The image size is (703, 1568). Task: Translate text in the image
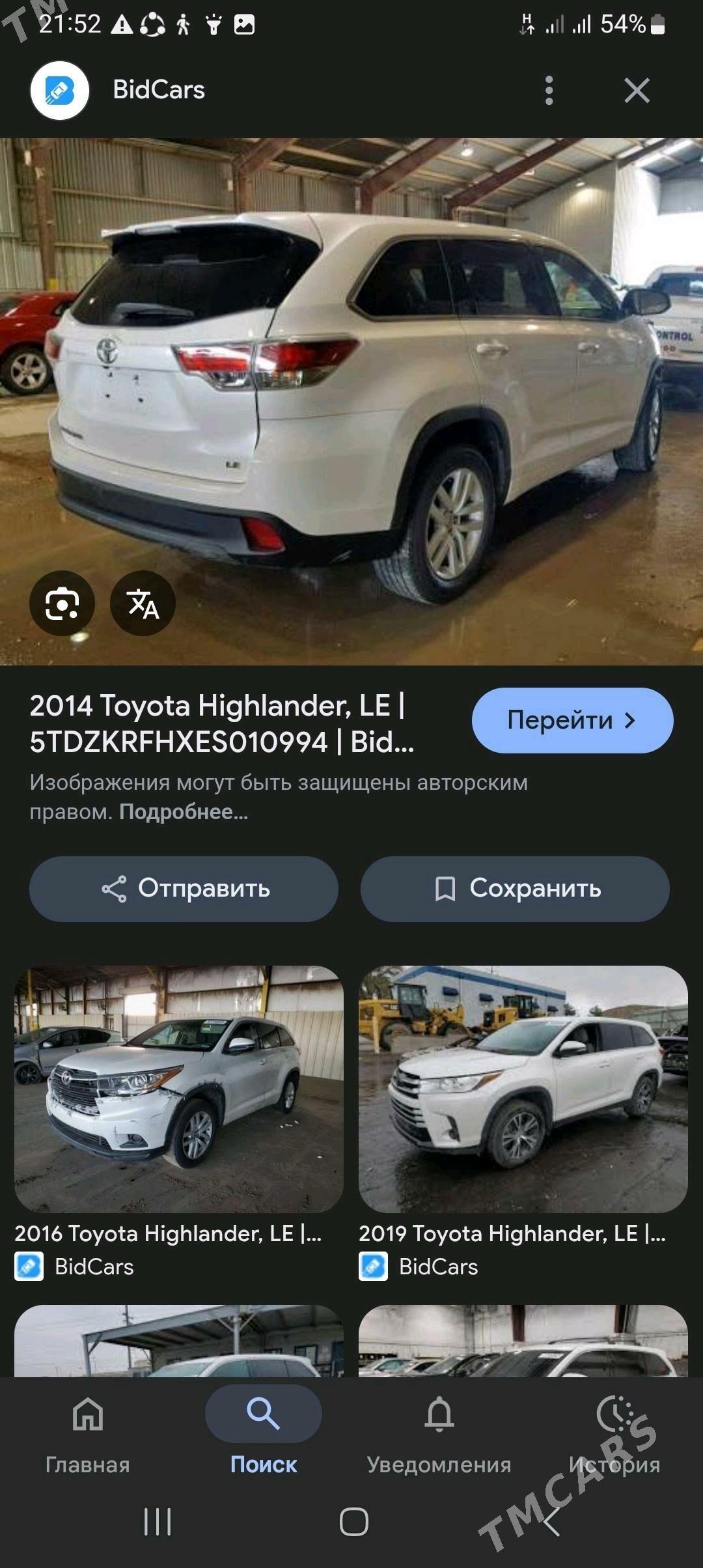click(143, 603)
